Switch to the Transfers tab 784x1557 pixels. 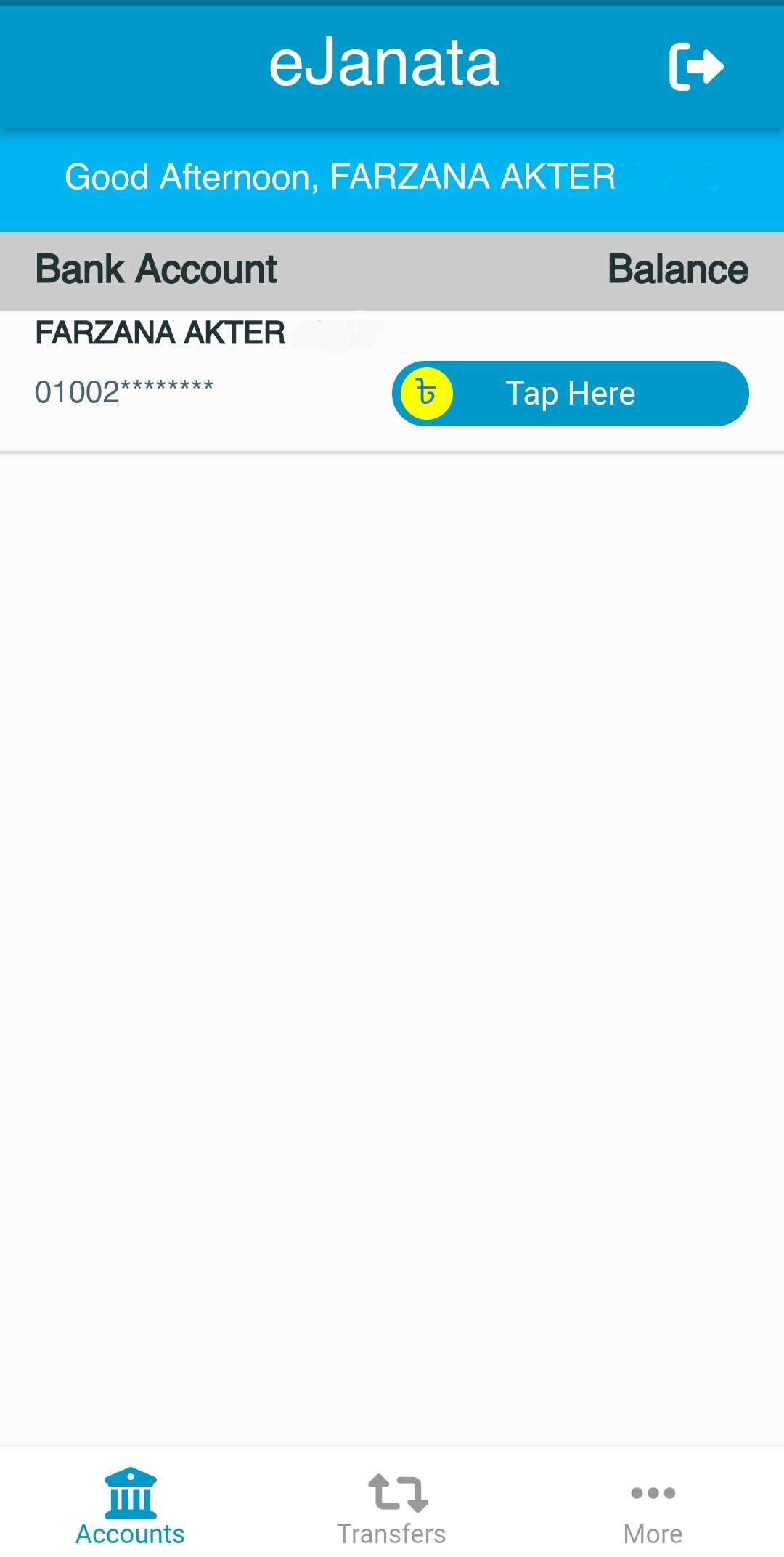[x=392, y=1508]
